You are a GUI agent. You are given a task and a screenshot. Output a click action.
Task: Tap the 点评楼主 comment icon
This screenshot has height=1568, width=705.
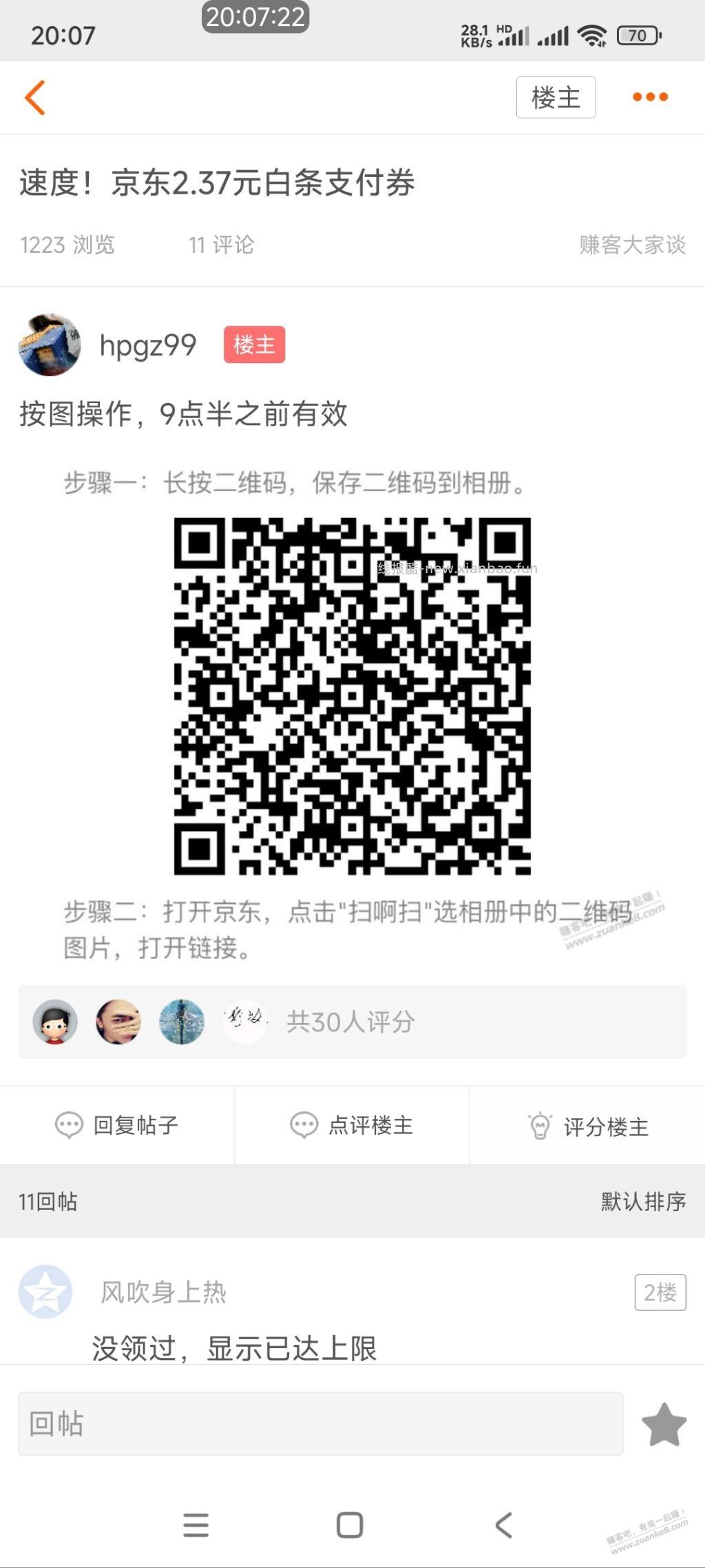pos(303,1125)
